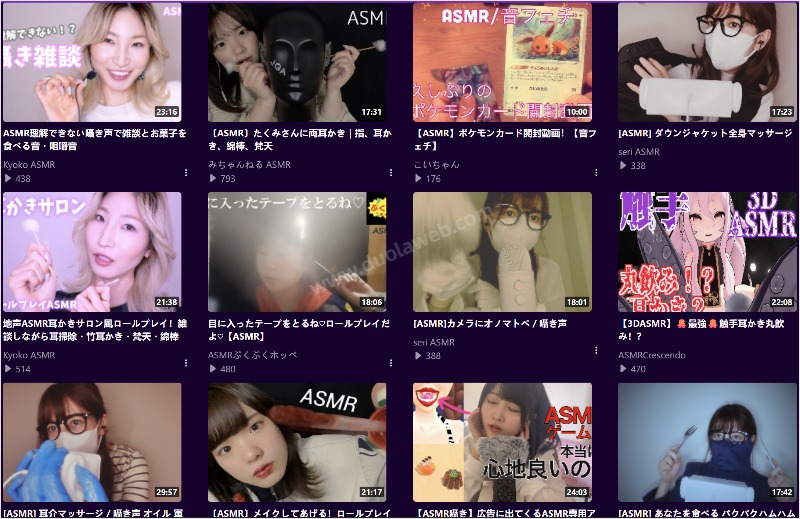Open the 24:03 video about an ASMR game ad
800x519 pixels.
(502, 442)
